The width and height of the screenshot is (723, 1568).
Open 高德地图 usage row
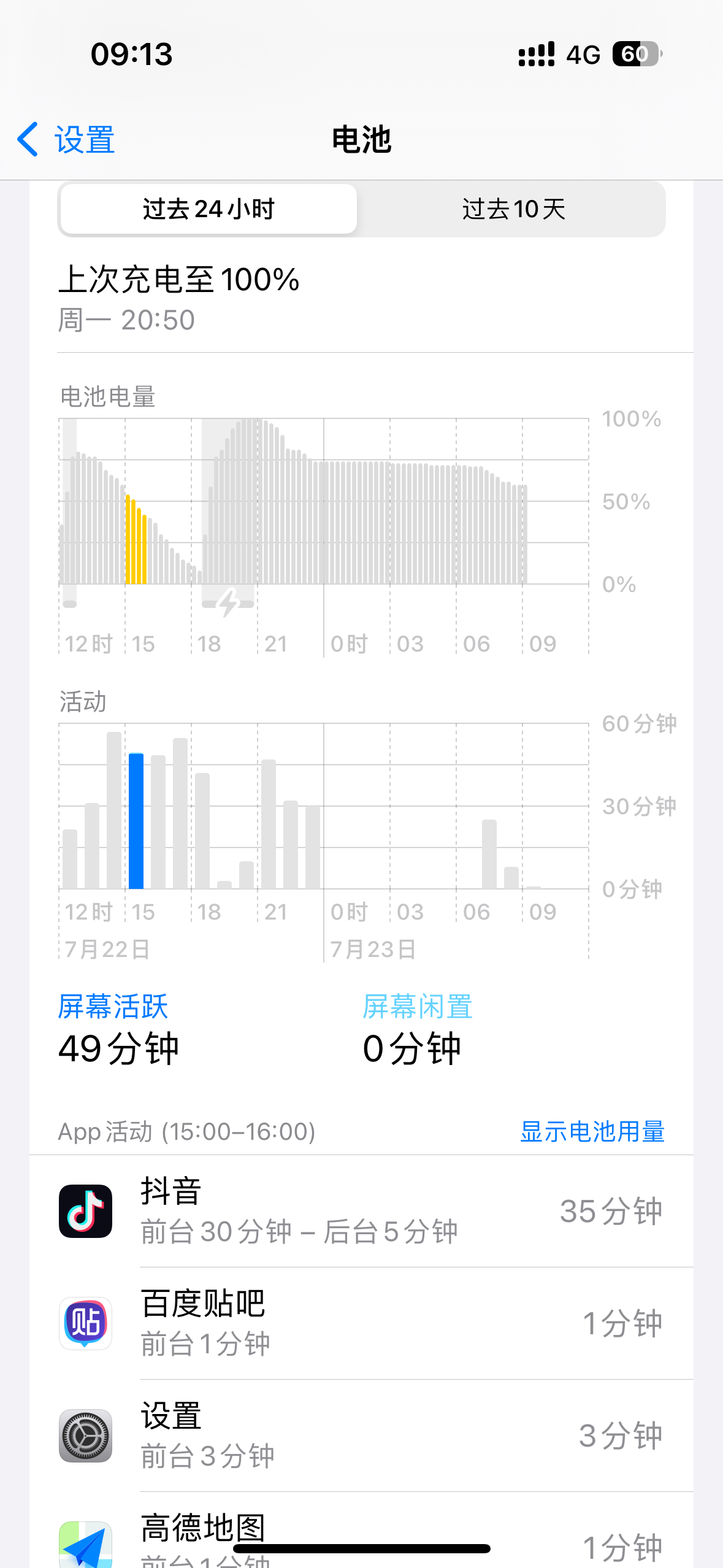tap(361, 1537)
